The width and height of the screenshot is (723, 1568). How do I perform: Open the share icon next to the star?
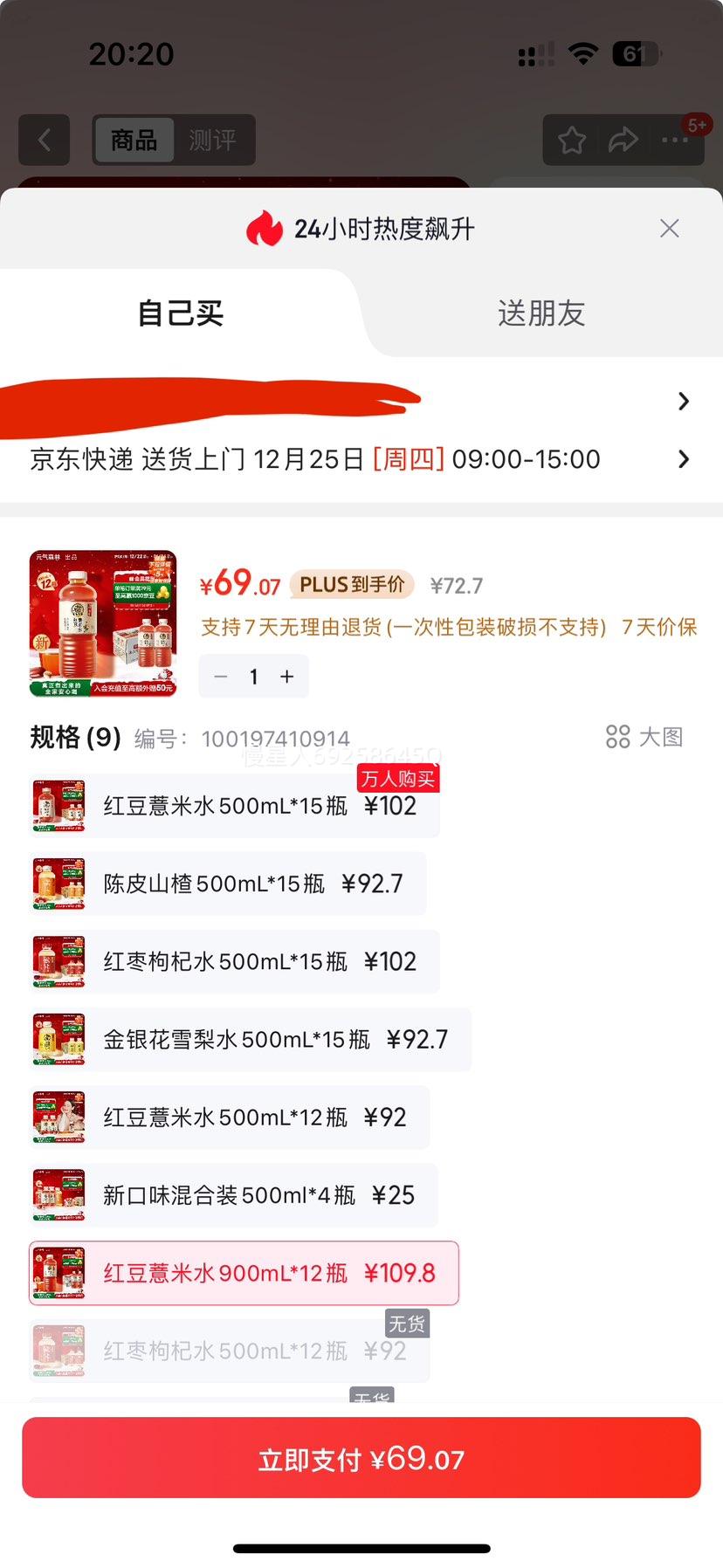click(623, 140)
